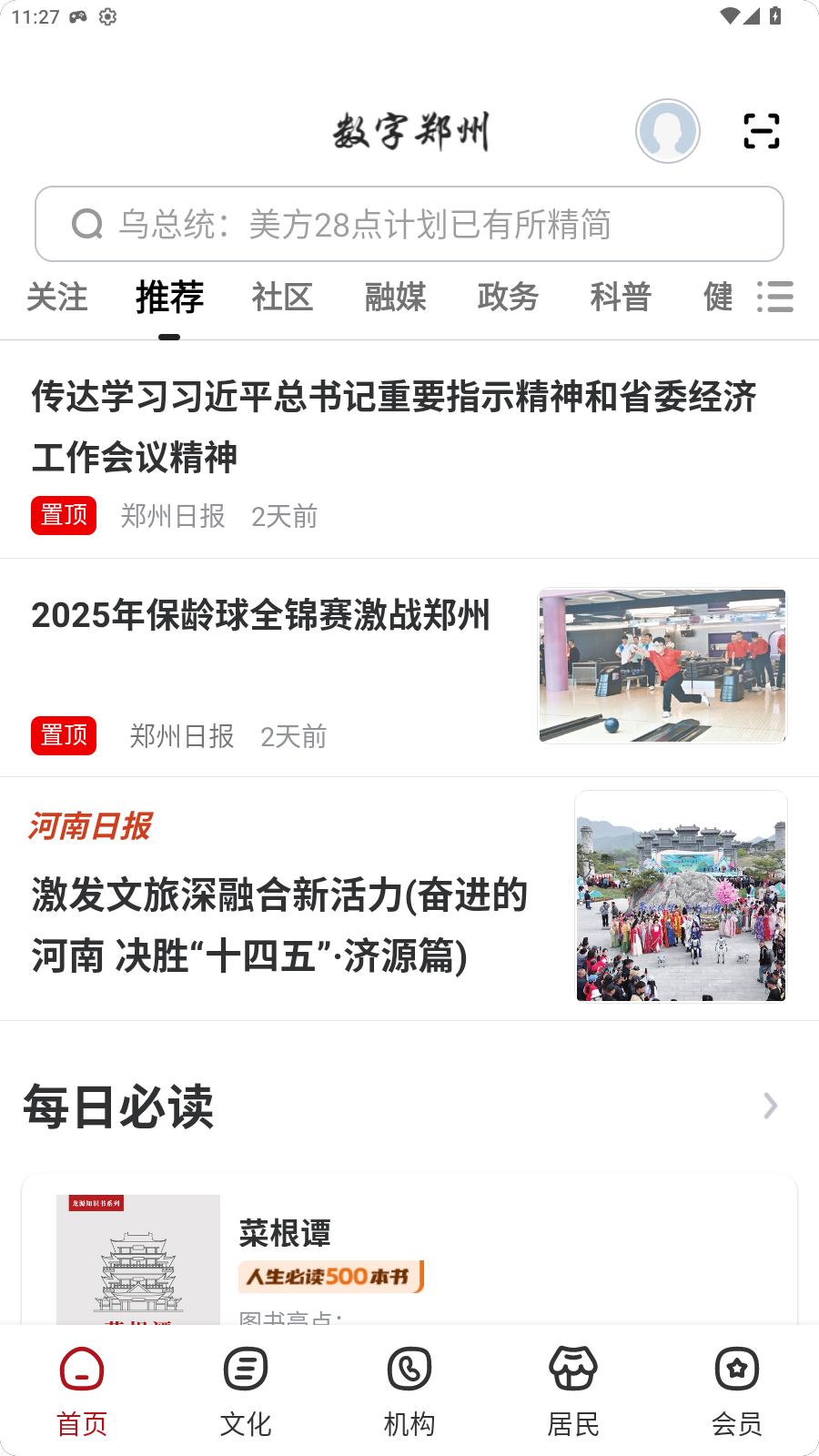Switch to the 文化 bottom tab
Screen dimensions: 819x1456
[246, 1391]
